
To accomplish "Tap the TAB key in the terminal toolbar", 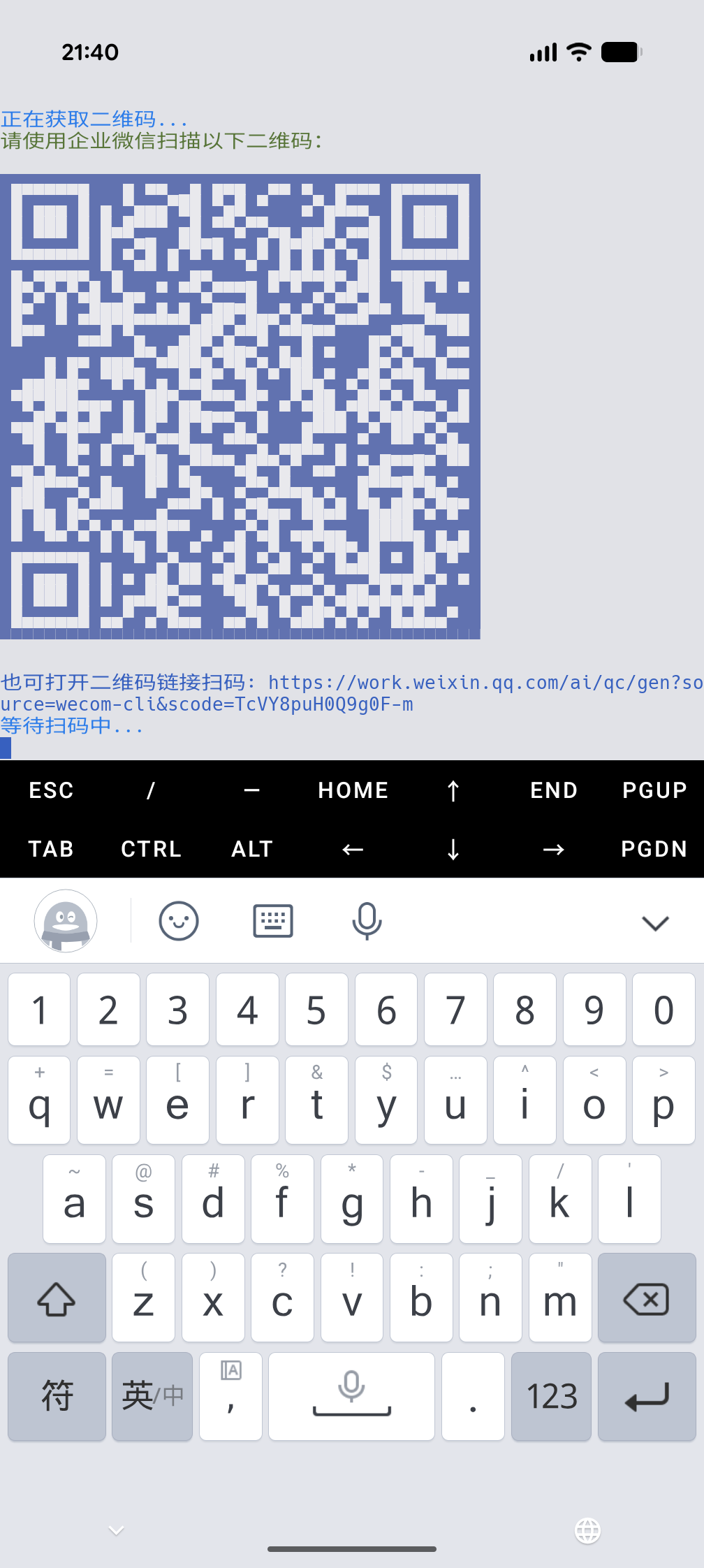I will tap(51, 849).
